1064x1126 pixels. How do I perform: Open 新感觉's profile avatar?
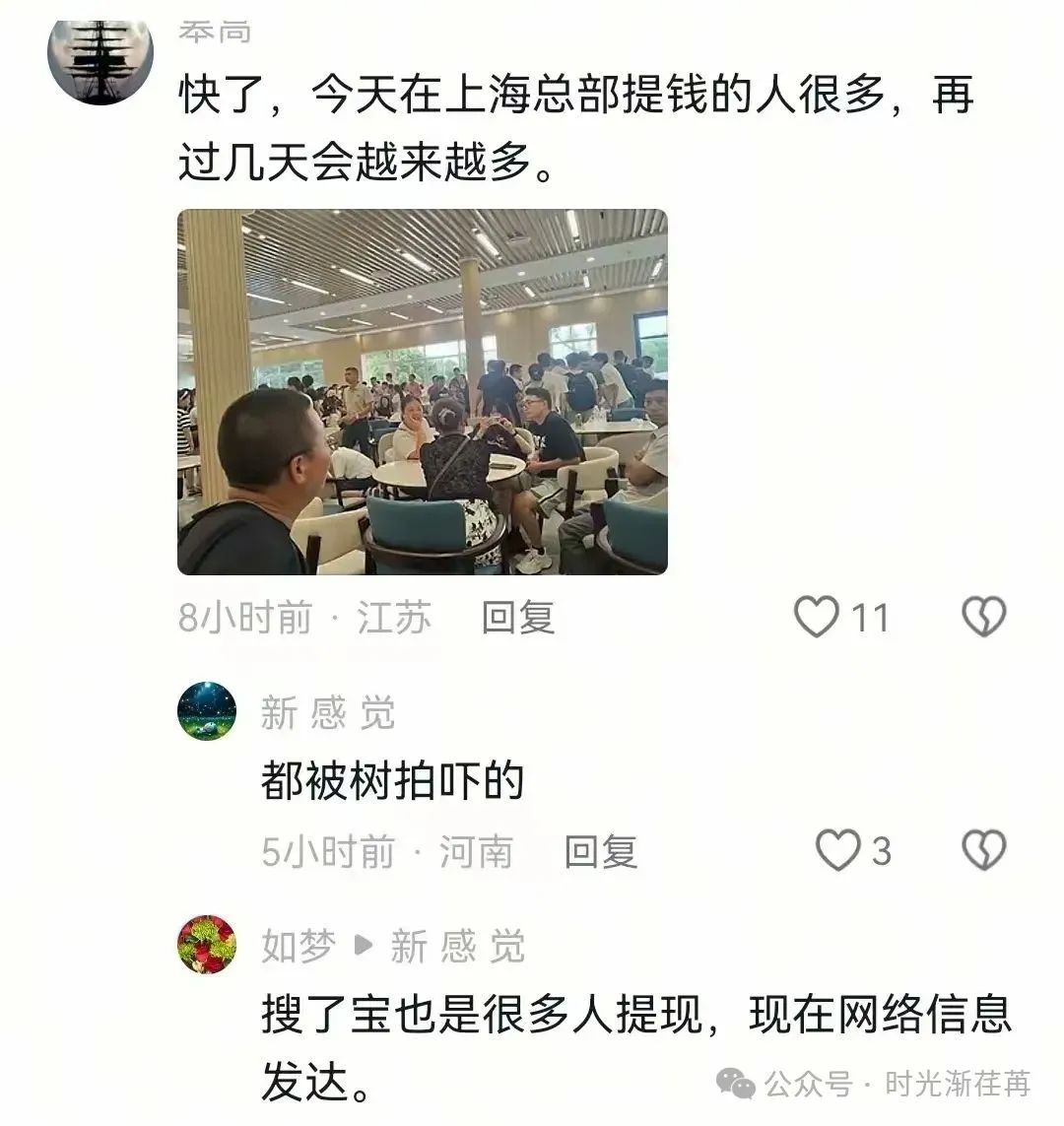click(207, 711)
